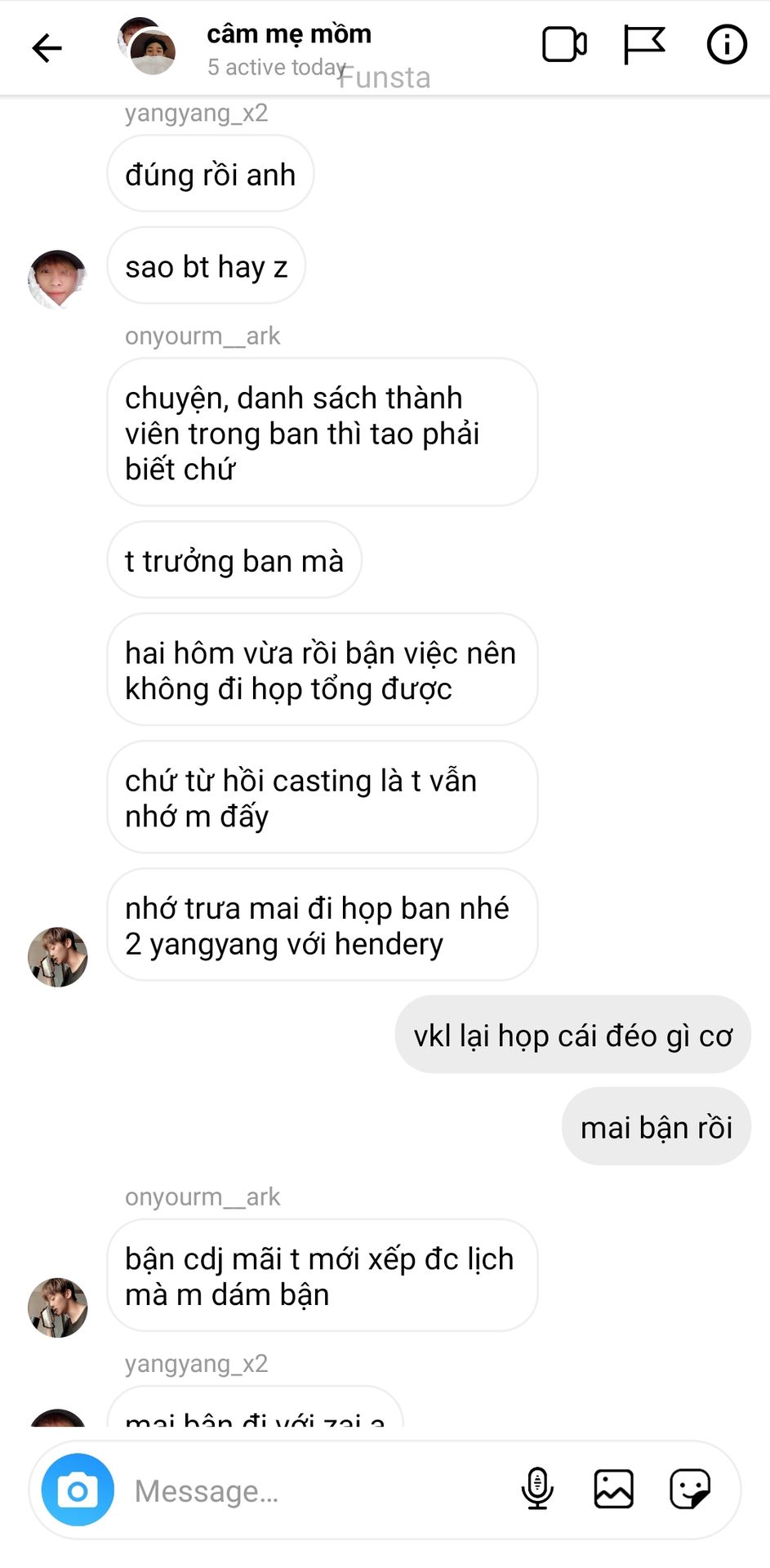The image size is (770, 1568).
Task: Record a voice message with the microphone
Action: [x=537, y=1489]
